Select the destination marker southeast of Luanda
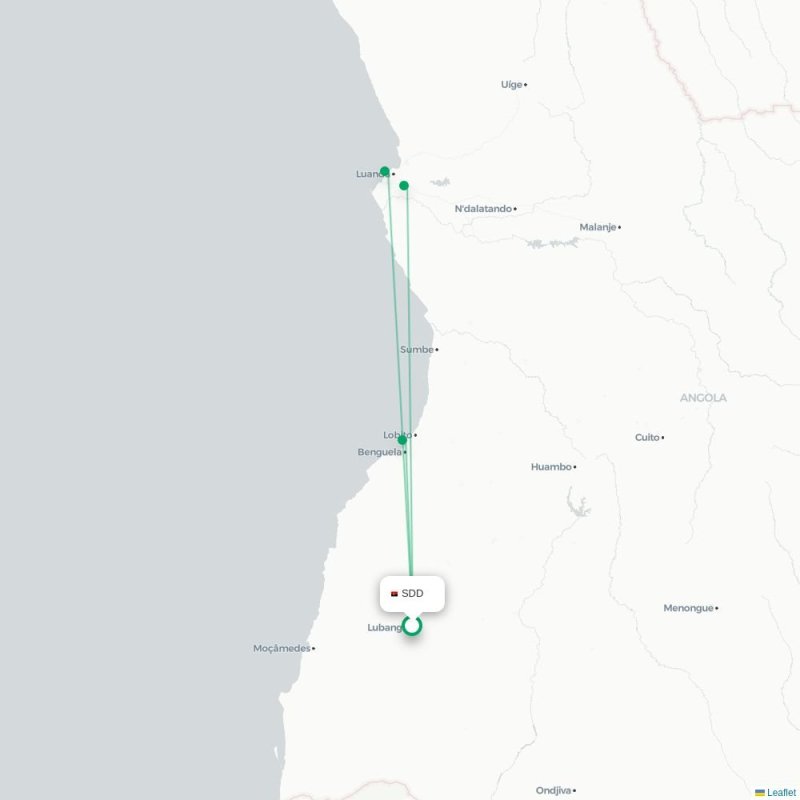This screenshot has width=800, height=800. click(x=404, y=186)
